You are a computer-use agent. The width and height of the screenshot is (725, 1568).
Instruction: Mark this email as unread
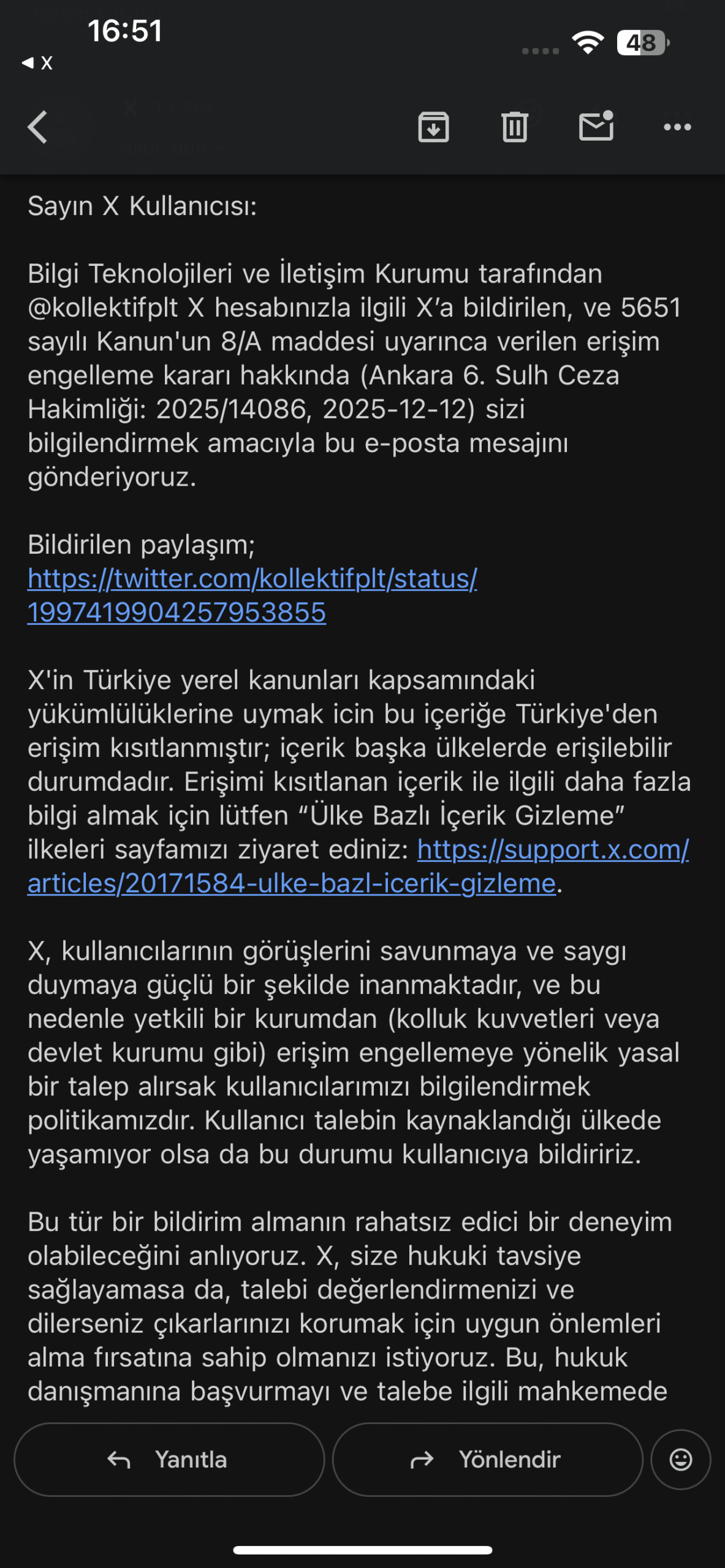click(x=596, y=127)
